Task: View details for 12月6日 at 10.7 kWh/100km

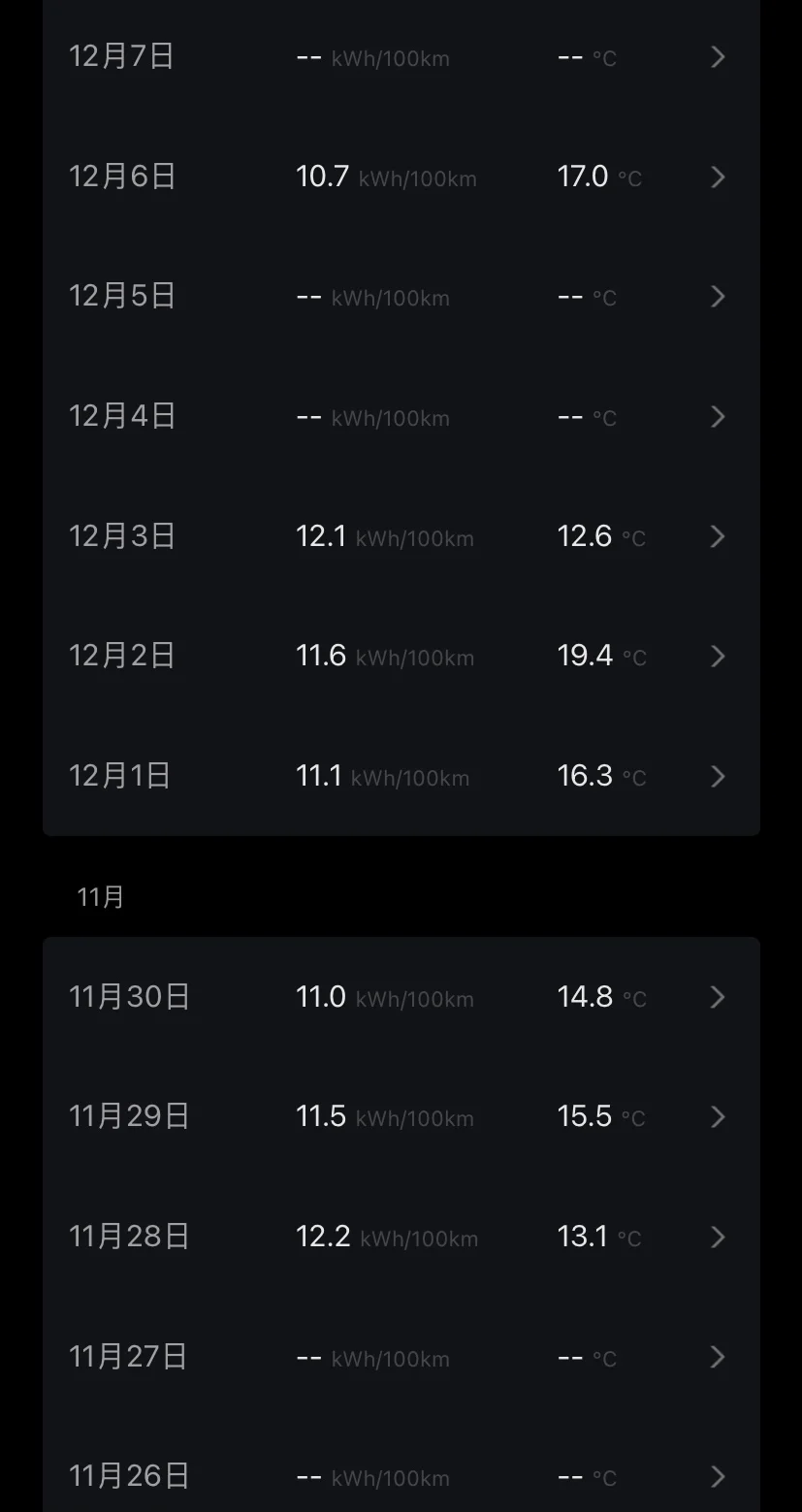Action: click(x=401, y=177)
